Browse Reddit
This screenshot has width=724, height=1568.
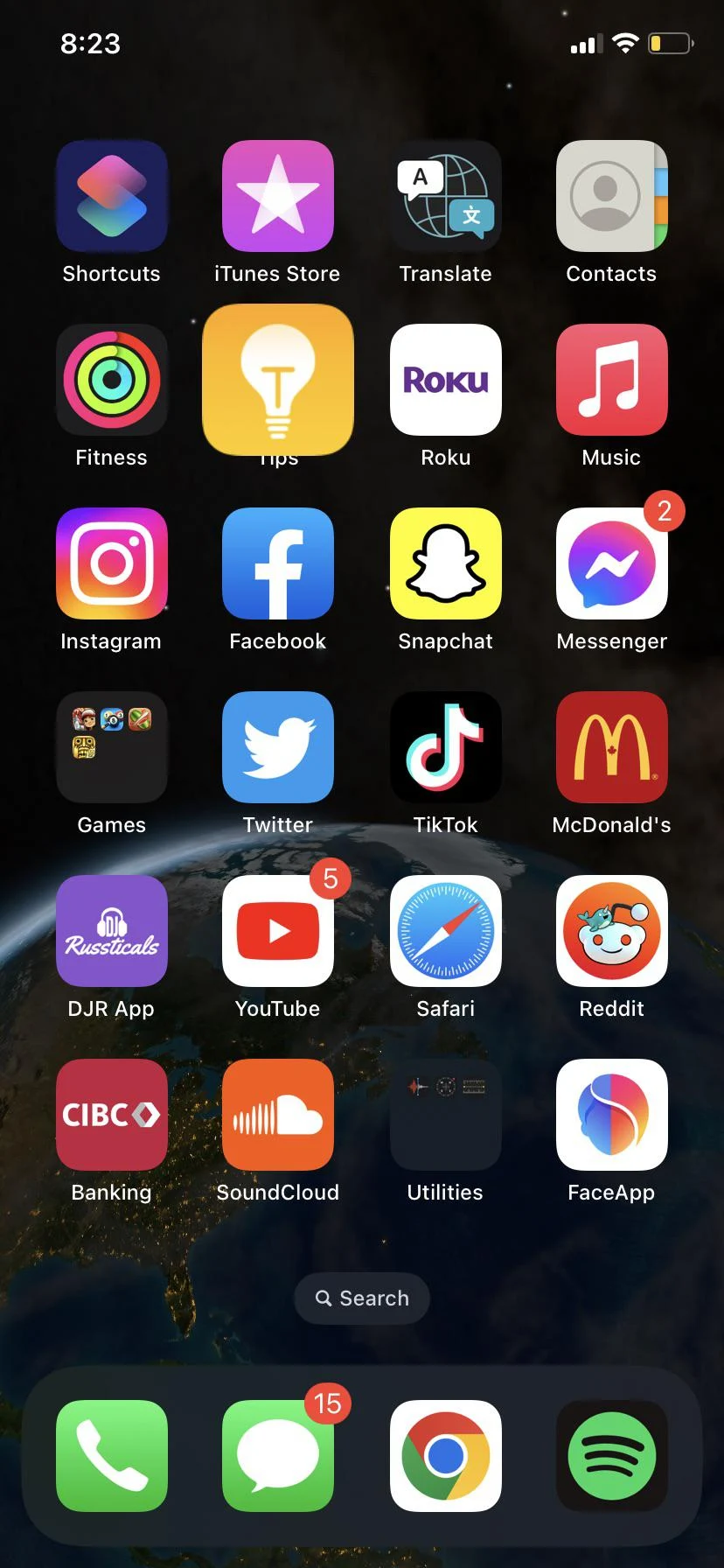tap(611, 931)
